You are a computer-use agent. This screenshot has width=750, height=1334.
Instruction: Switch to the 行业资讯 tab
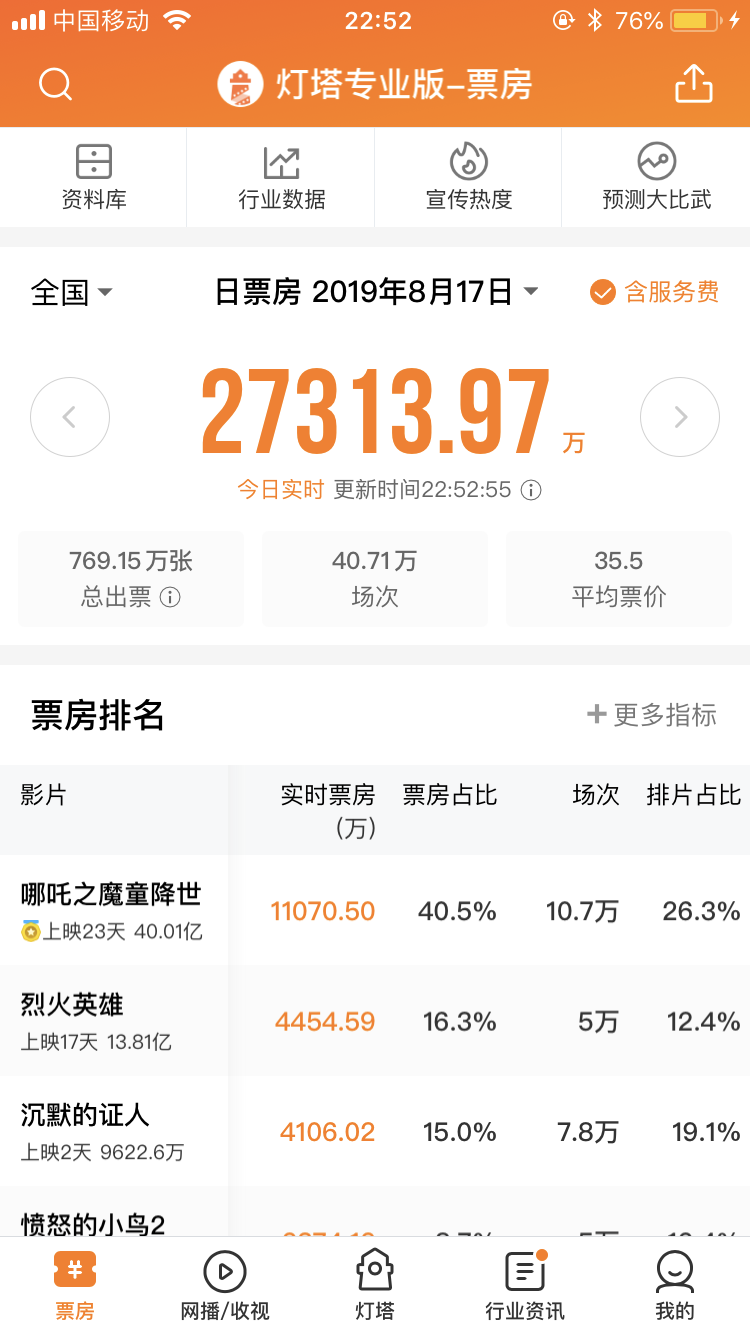pyautogui.click(x=525, y=1286)
